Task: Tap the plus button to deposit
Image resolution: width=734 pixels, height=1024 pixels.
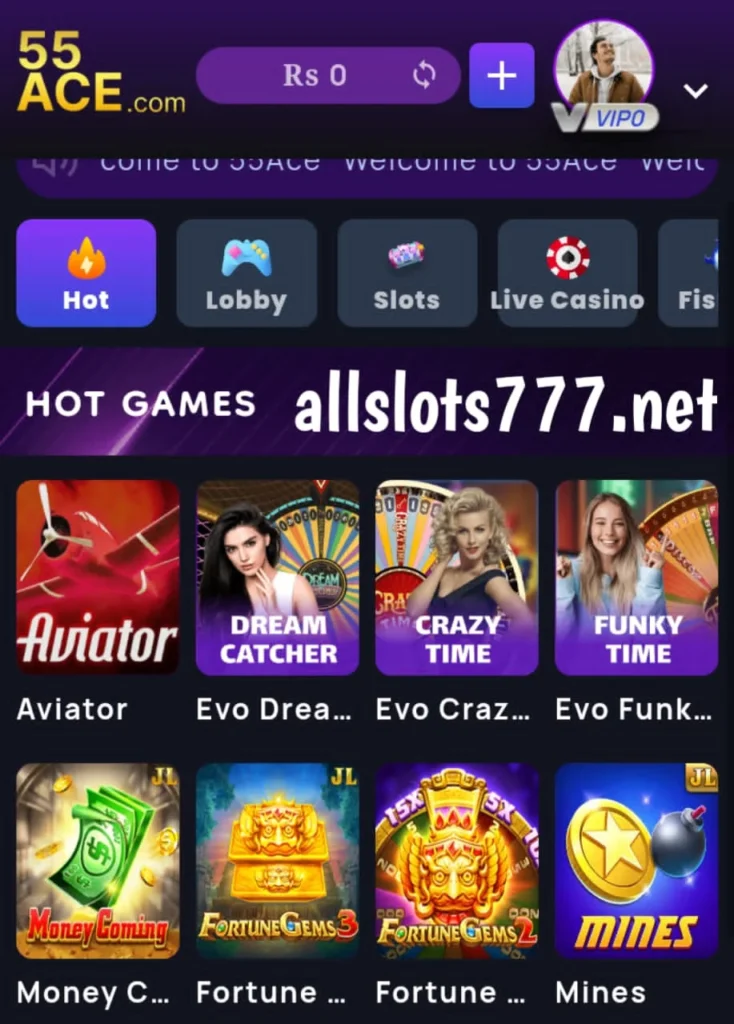Action: [x=501, y=75]
